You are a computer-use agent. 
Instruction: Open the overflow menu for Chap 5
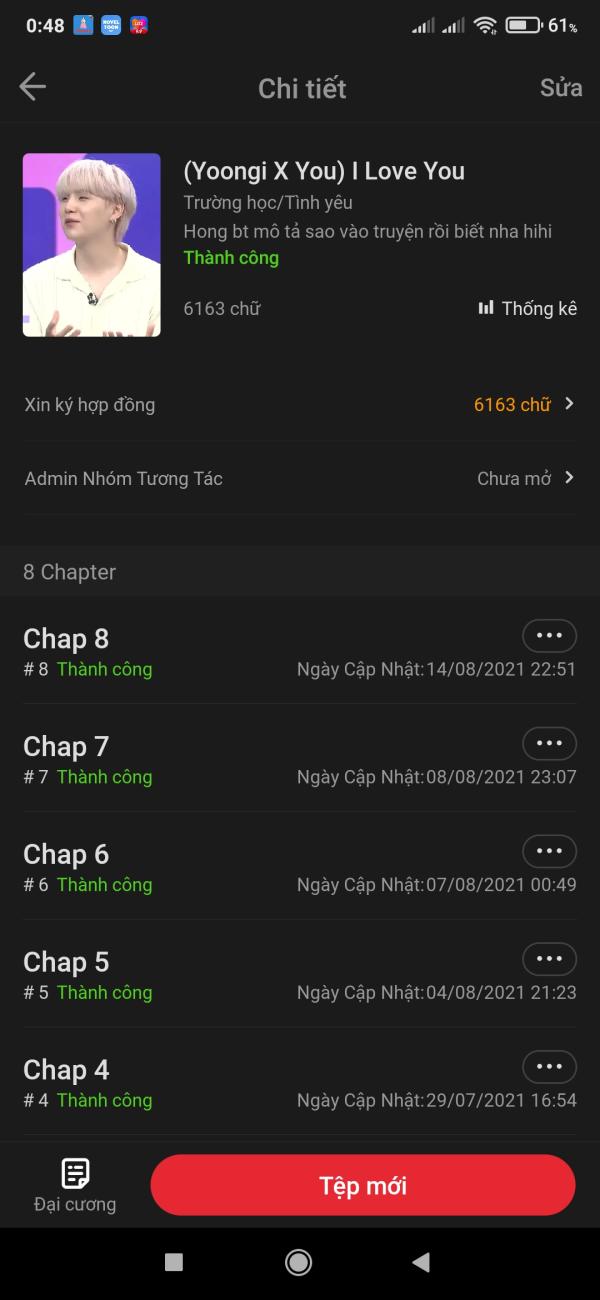[x=549, y=959]
